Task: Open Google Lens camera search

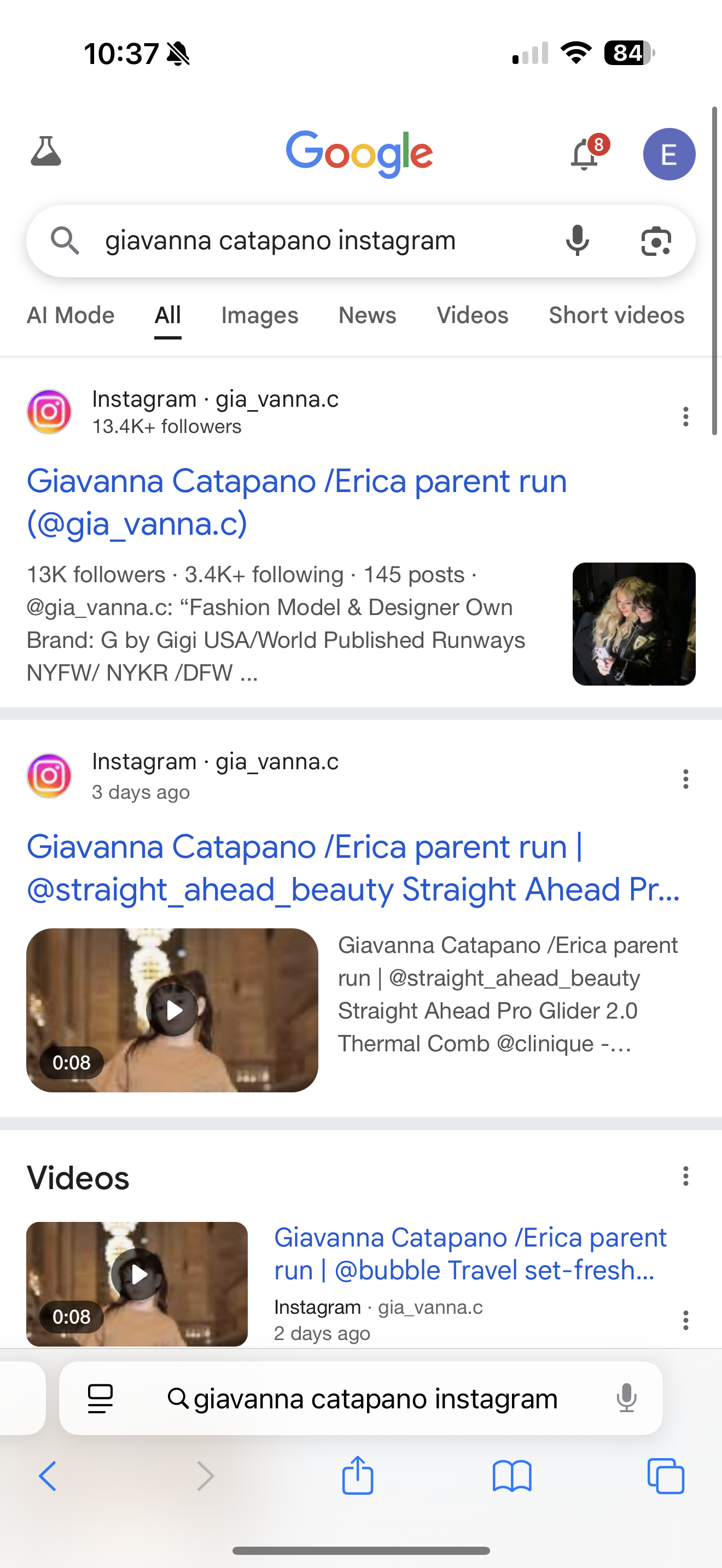Action: (656, 241)
